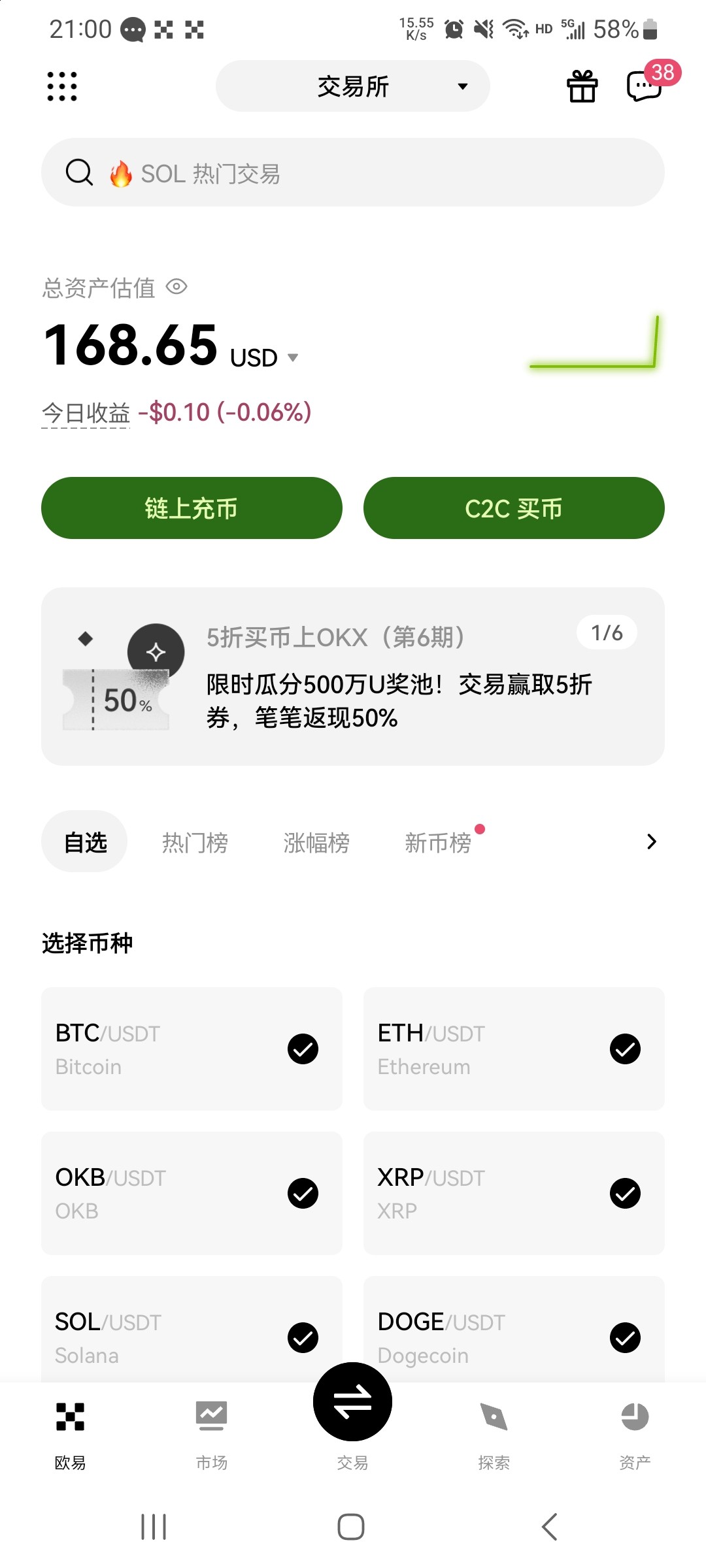Open the 5折买币上OKX promo banner
This screenshot has width=706, height=1568.
click(x=353, y=676)
